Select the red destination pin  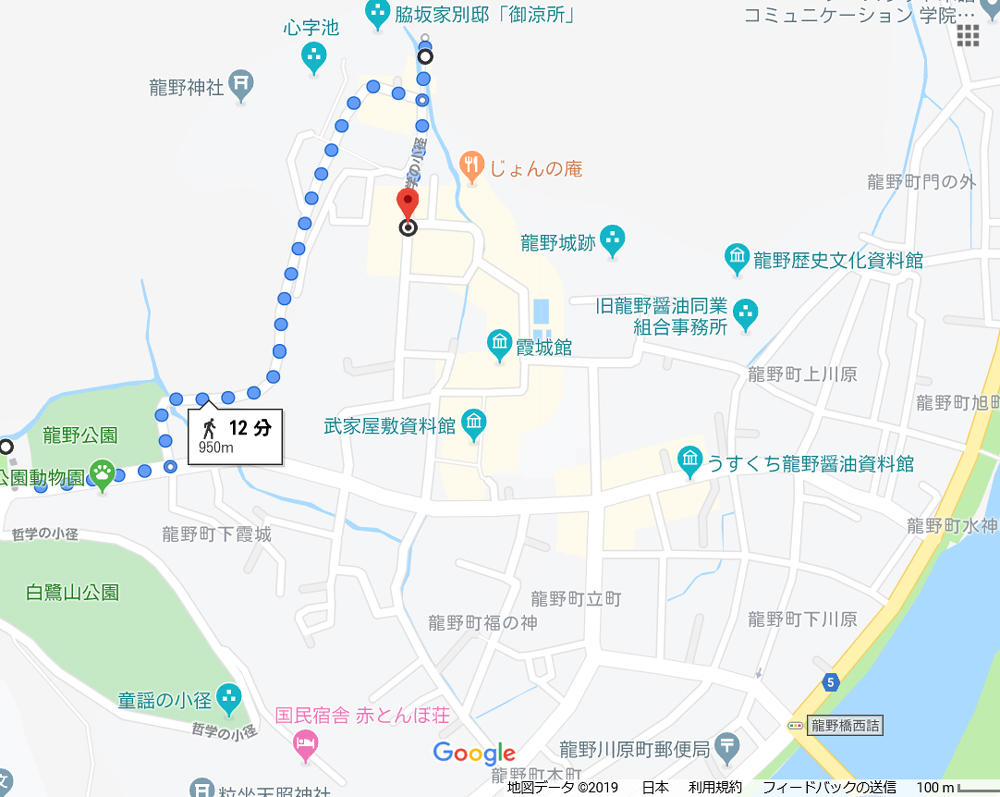[407, 204]
